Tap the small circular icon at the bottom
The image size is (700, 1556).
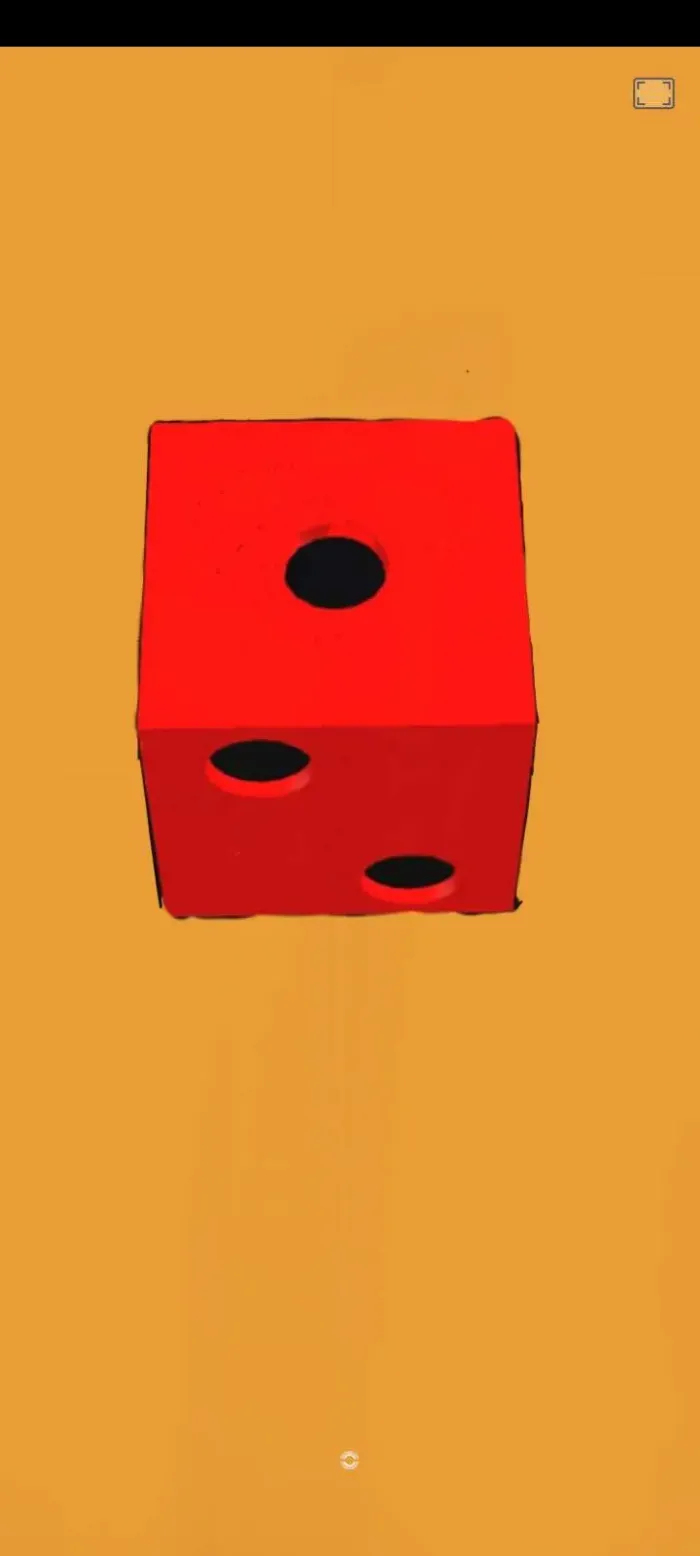(349, 1461)
